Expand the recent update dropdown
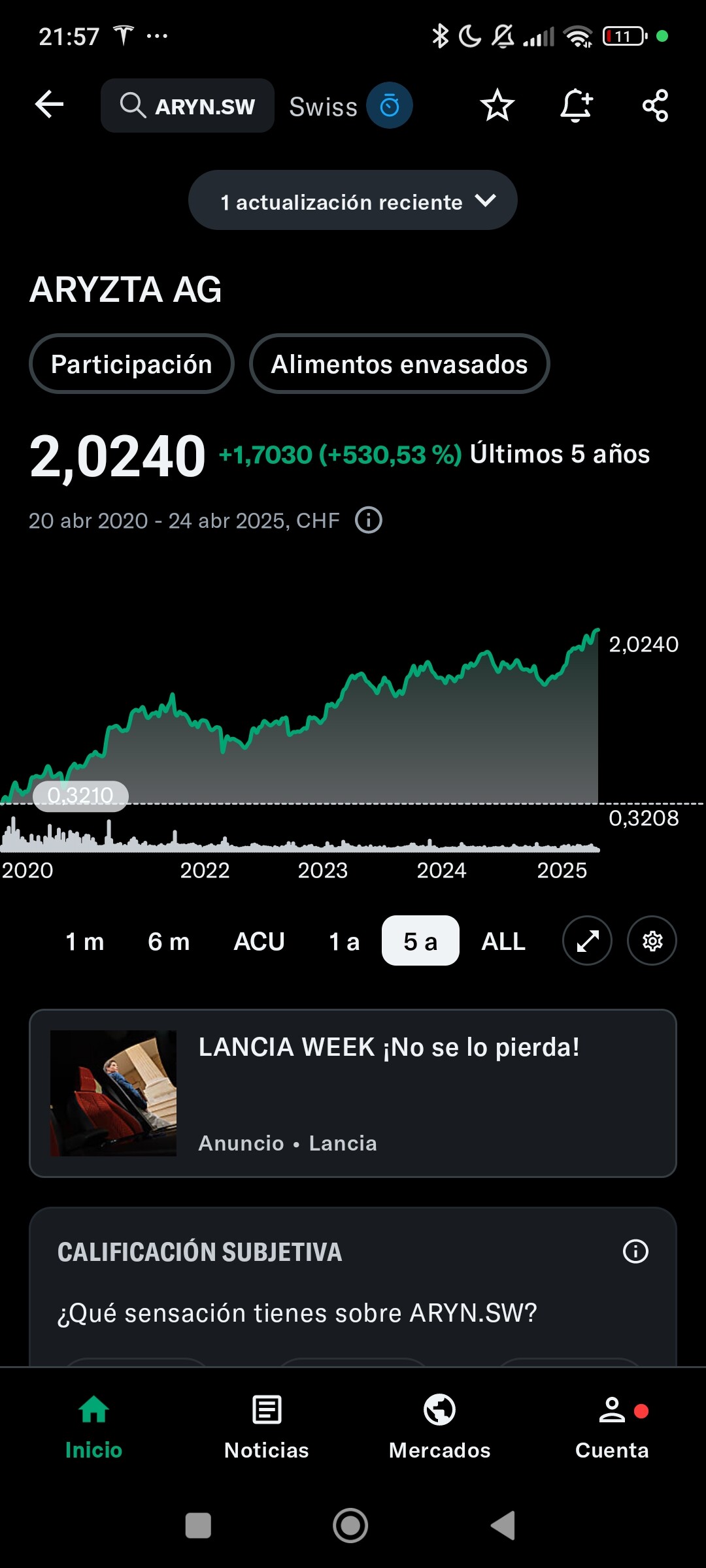706x1568 pixels. pyautogui.click(x=353, y=201)
